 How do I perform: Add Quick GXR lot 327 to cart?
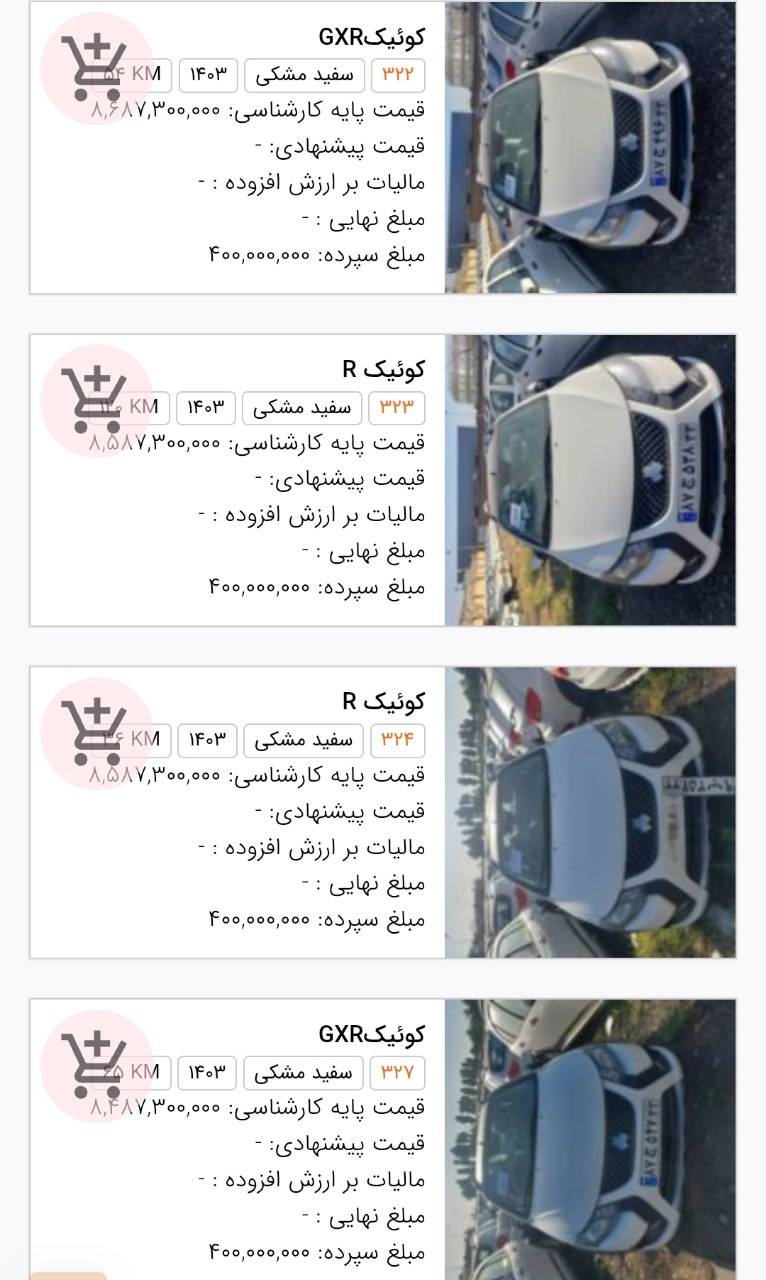[x=96, y=1066]
